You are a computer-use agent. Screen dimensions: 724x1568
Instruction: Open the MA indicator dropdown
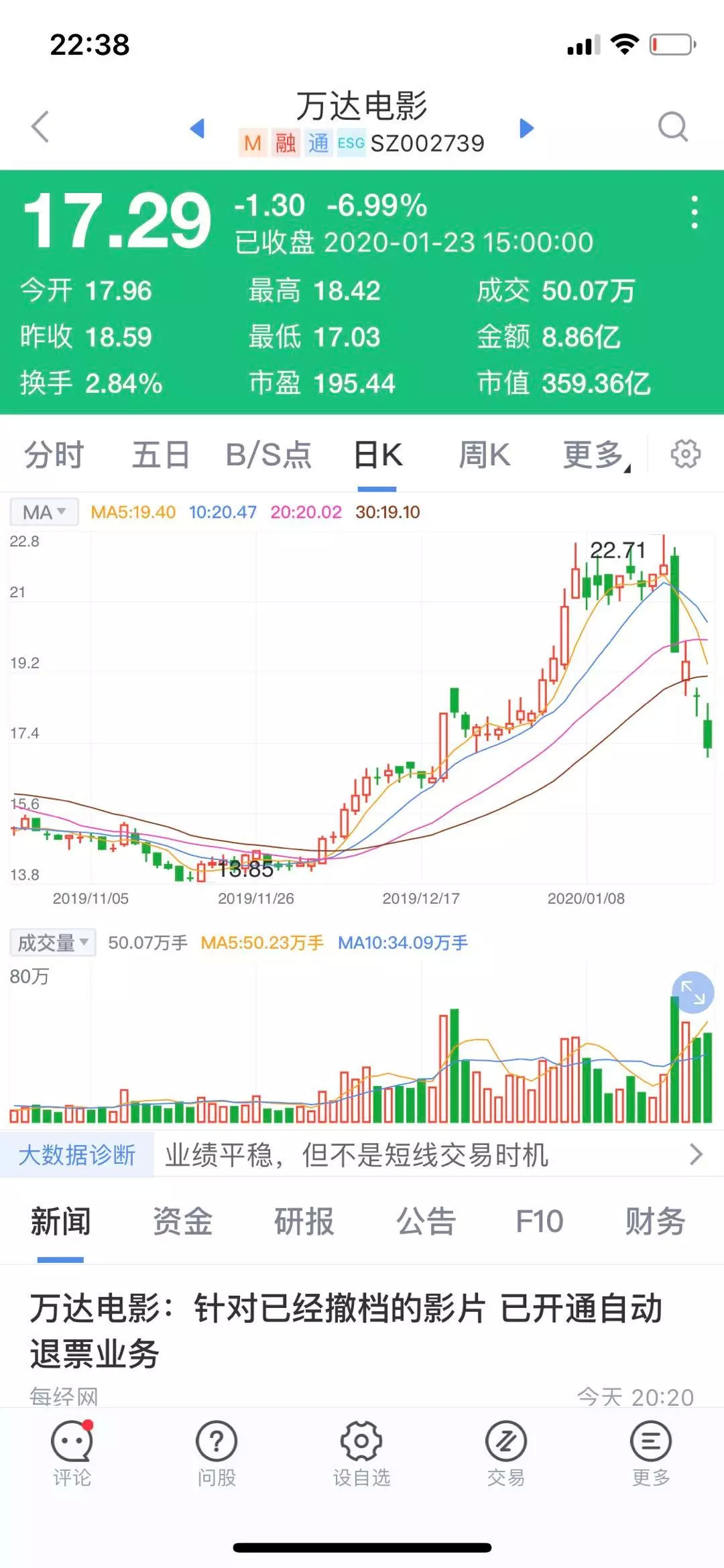(44, 512)
